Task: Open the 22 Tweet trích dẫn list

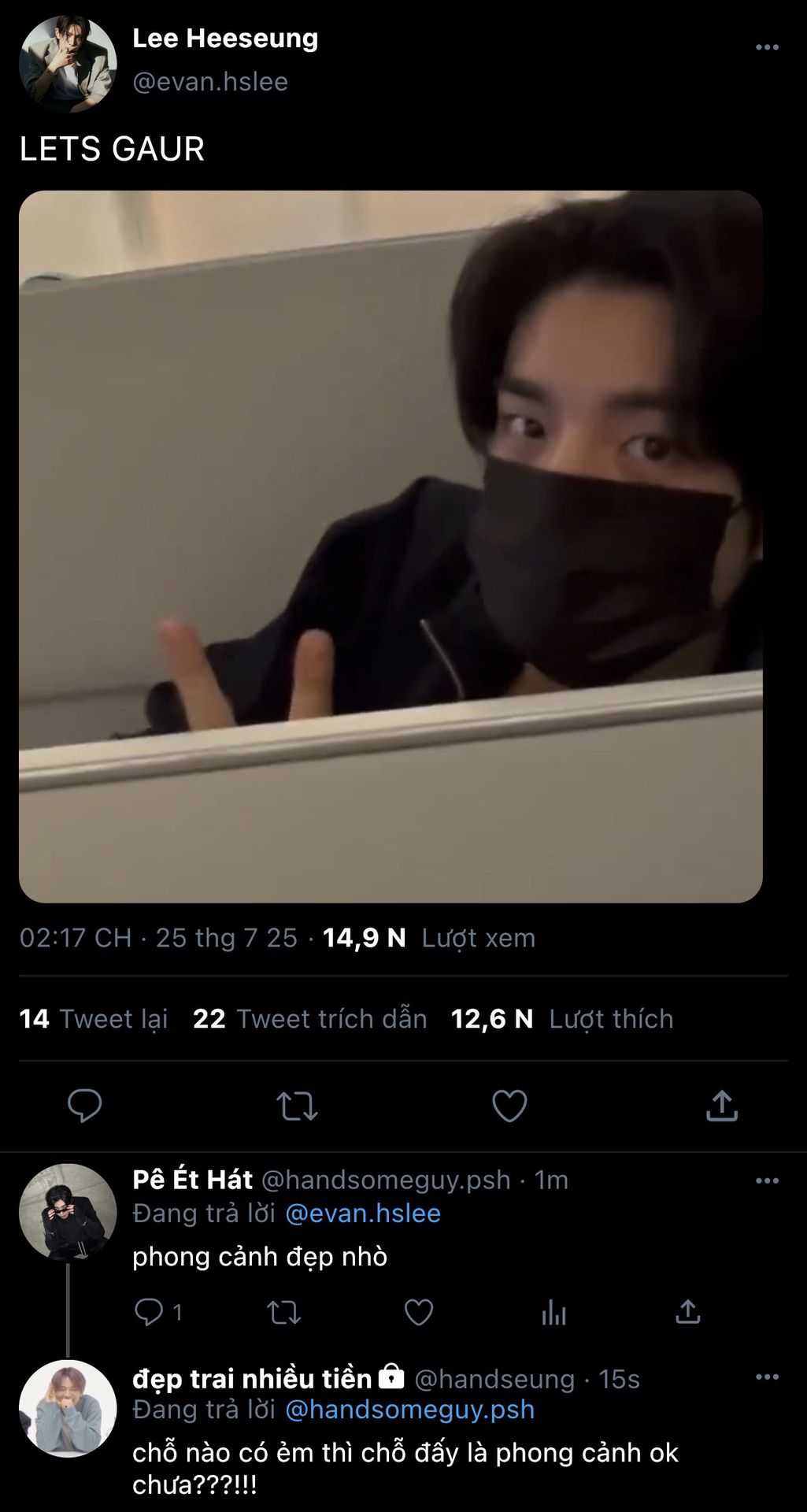Action: coord(309,1019)
